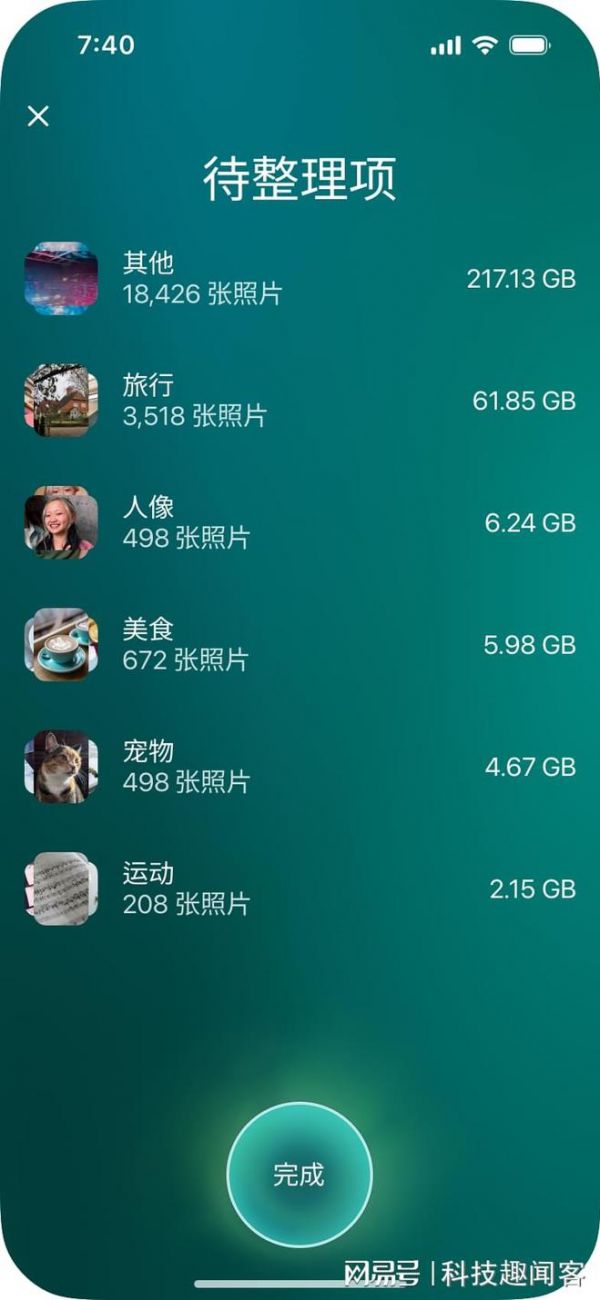Viewport: 600px width, 1300px height.
Task: Open the 其他 category with 18,426 photos
Action: 300,278
